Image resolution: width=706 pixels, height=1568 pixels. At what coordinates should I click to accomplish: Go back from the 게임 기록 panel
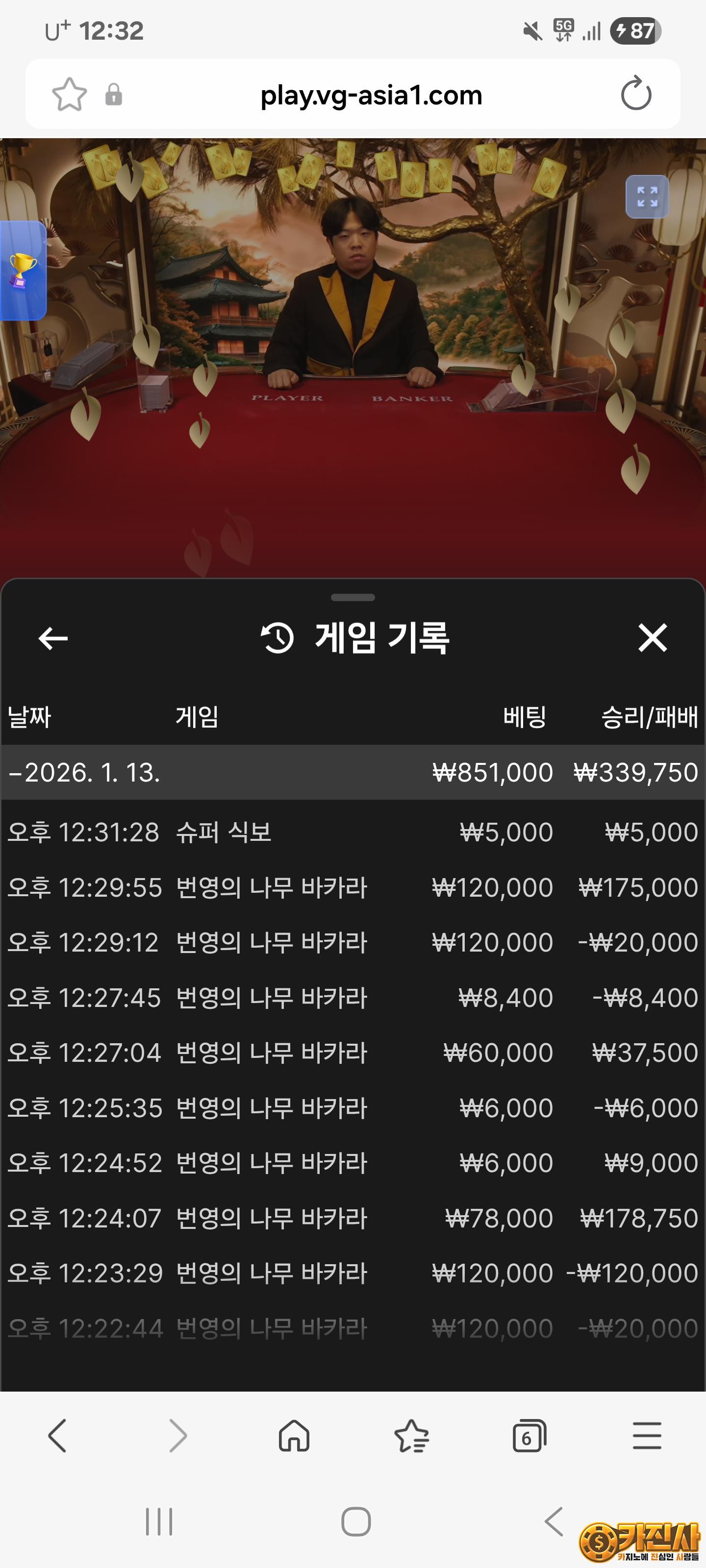pyautogui.click(x=53, y=638)
